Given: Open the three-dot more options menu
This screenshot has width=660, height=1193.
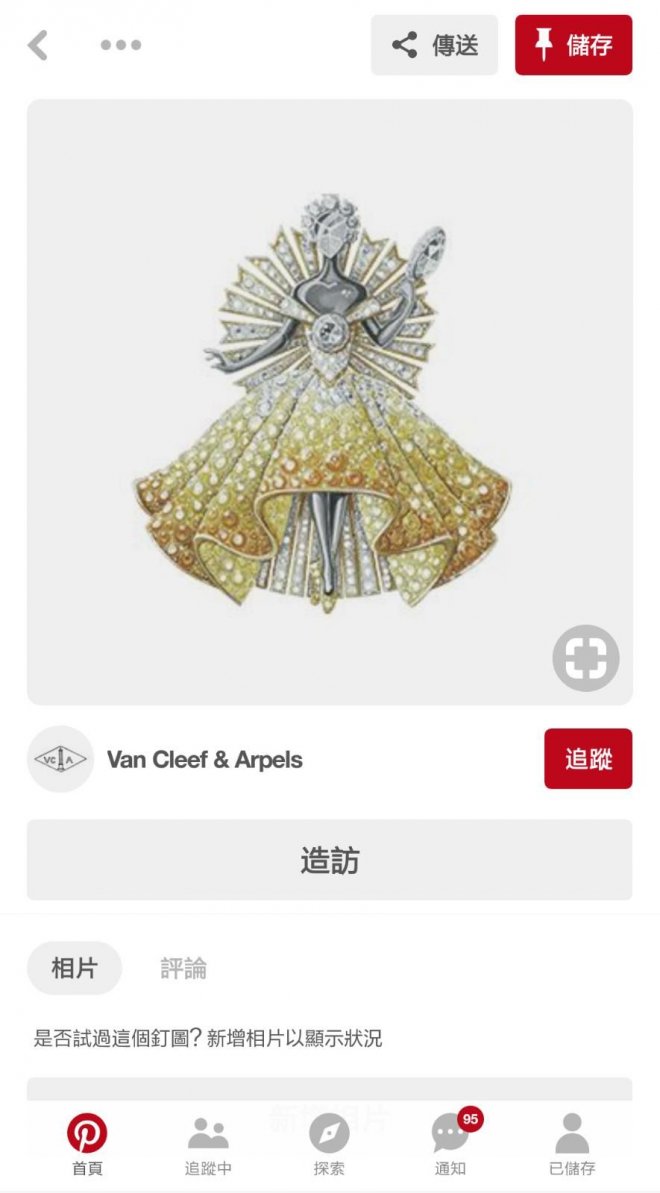Looking at the screenshot, I should 121,45.
